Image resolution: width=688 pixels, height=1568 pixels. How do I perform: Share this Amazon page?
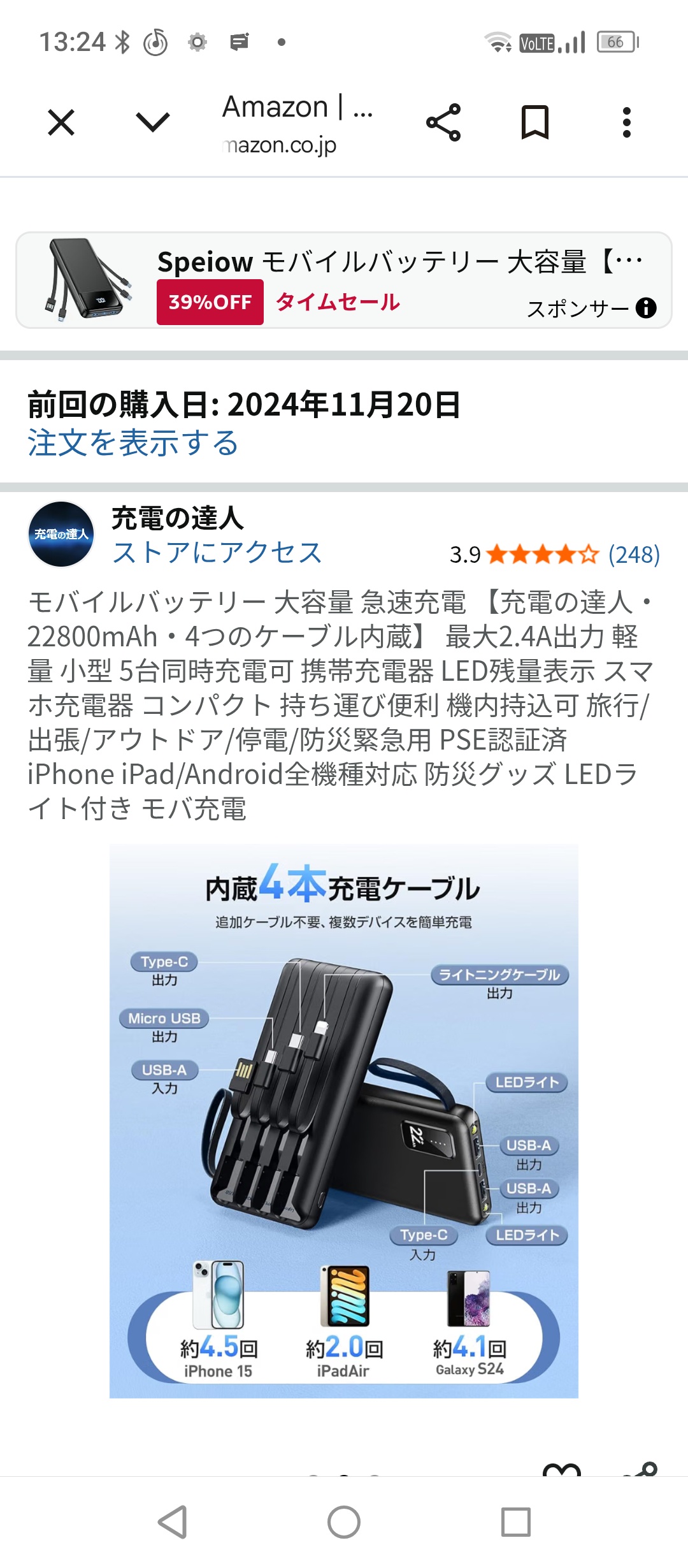coord(443,122)
